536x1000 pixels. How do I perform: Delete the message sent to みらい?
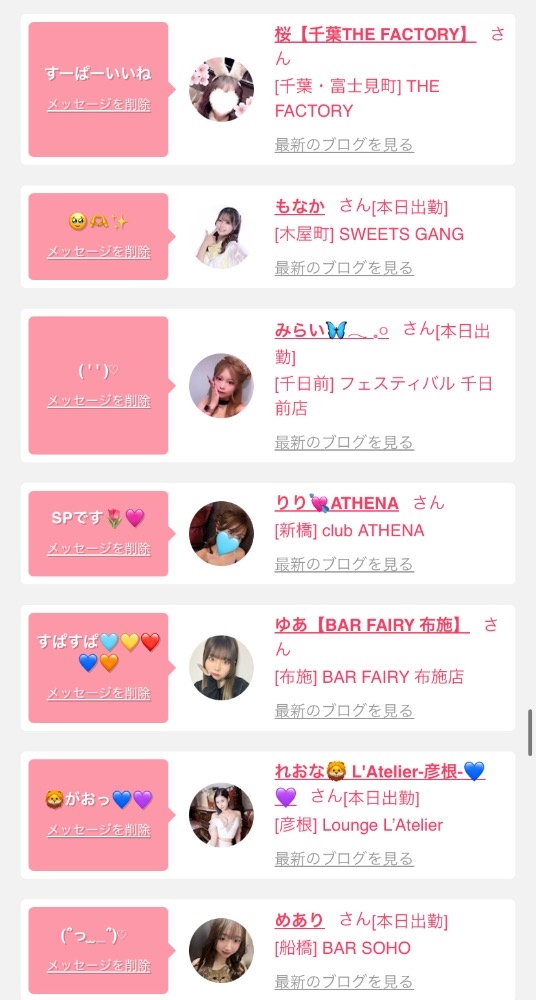click(x=99, y=401)
